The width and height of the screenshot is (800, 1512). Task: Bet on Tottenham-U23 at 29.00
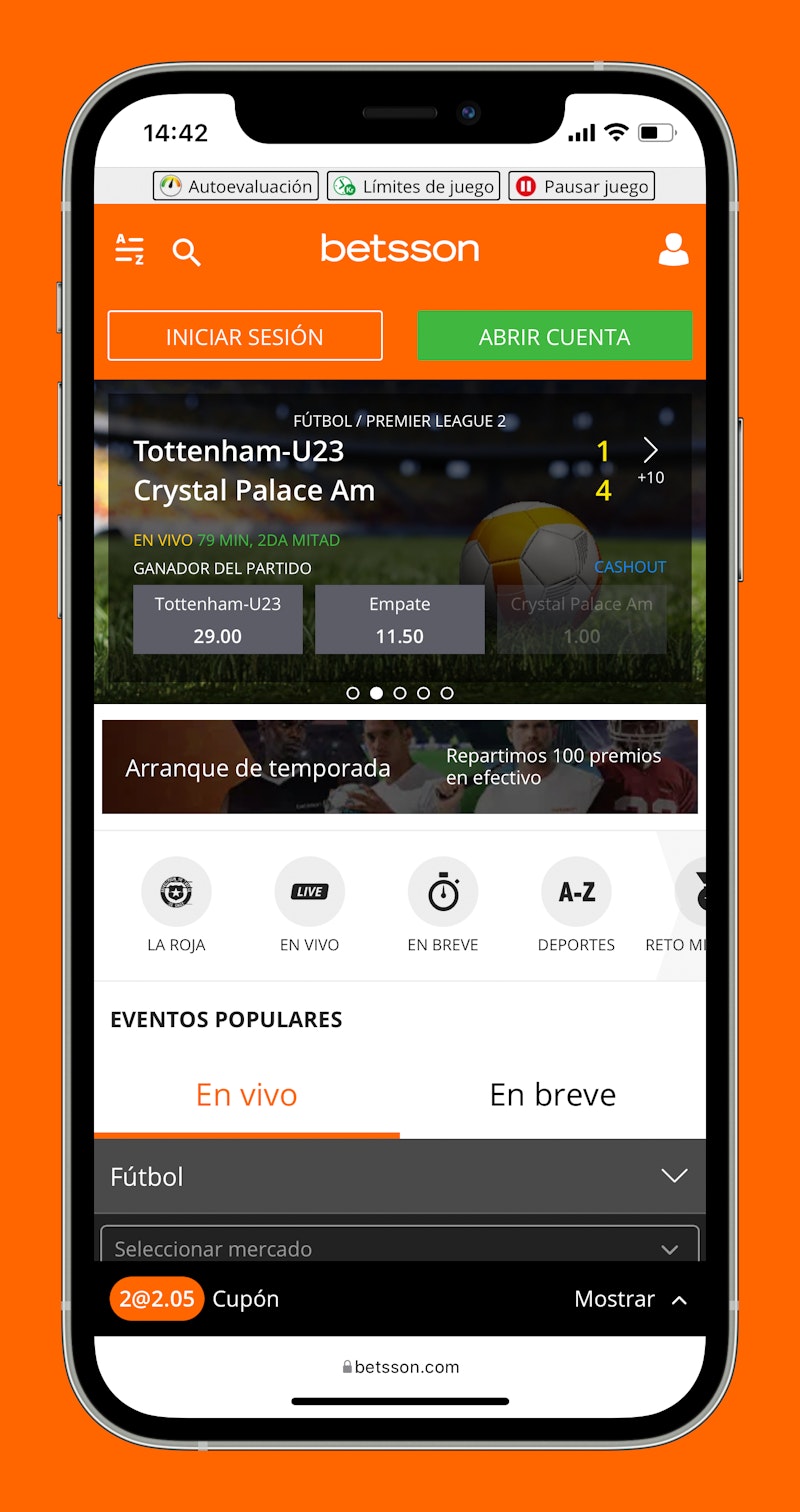point(218,620)
